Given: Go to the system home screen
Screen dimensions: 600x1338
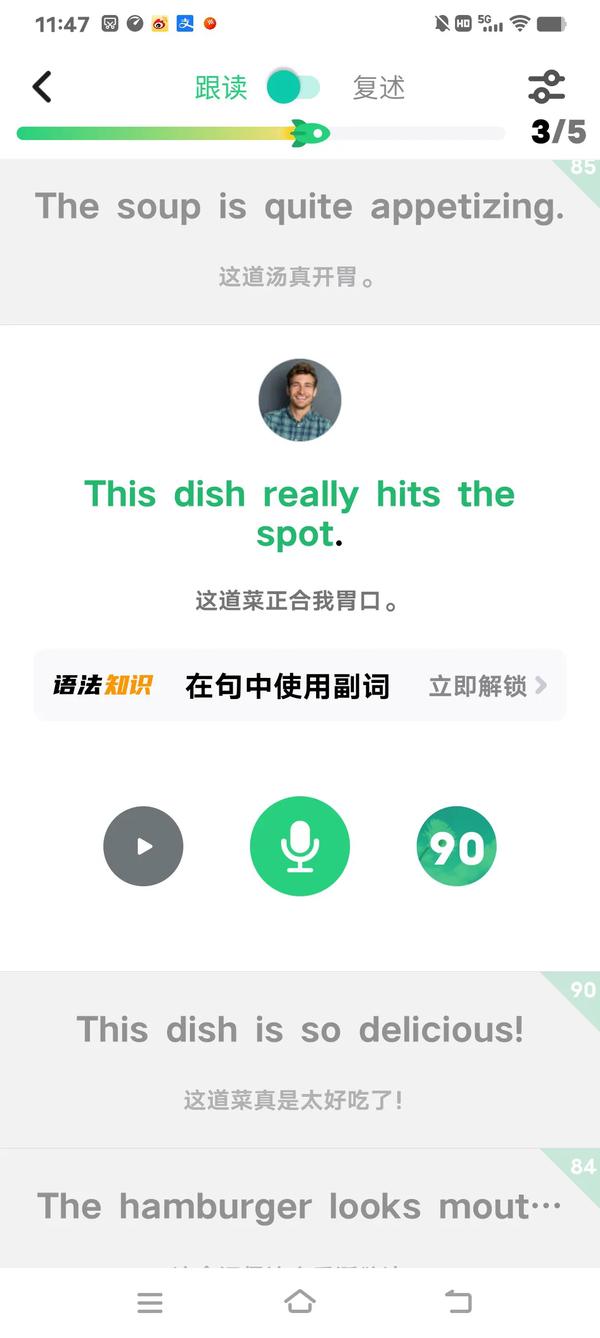Looking at the screenshot, I should [300, 1301].
